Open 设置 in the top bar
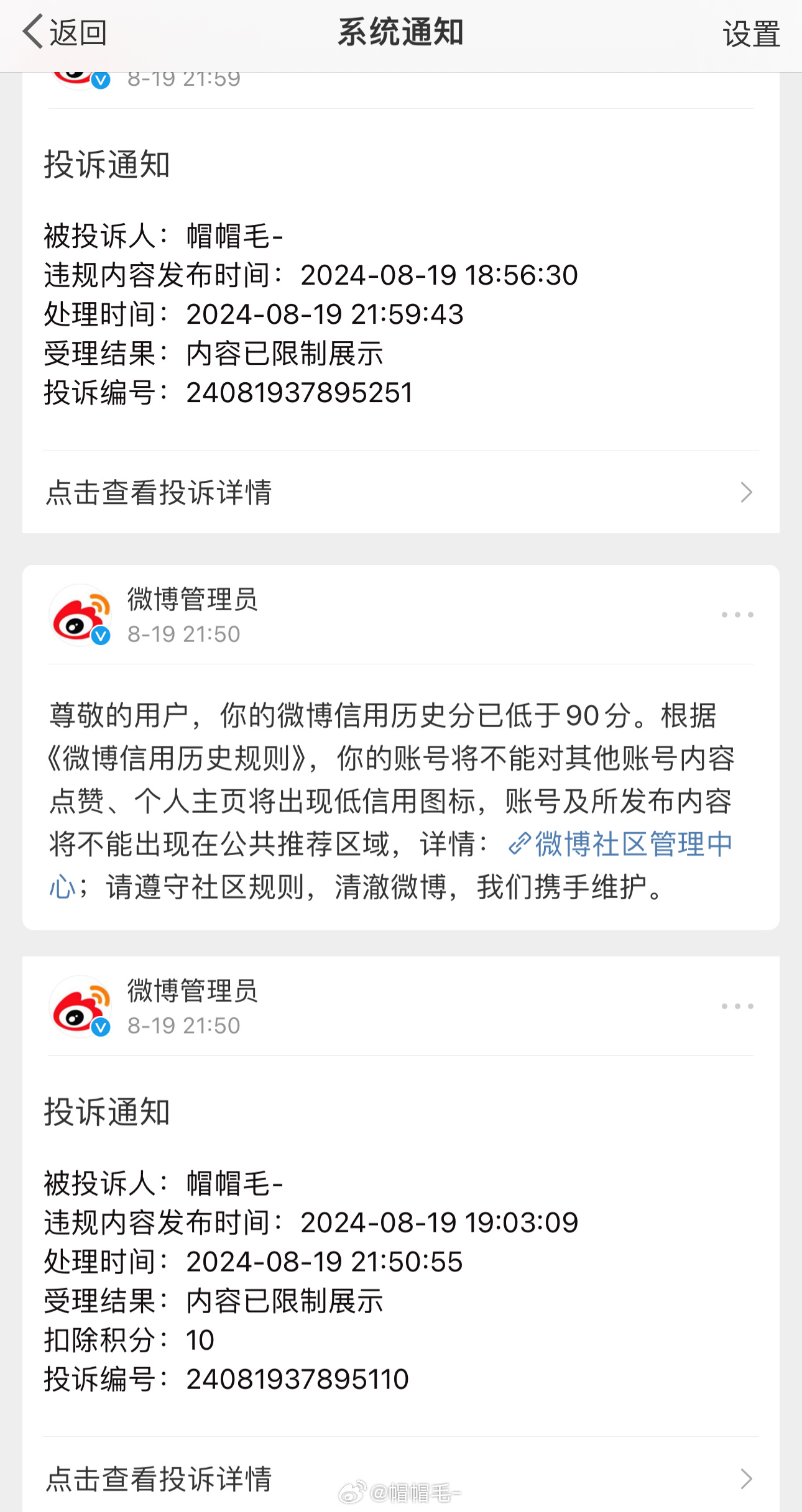802x1512 pixels. click(x=751, y=34)
